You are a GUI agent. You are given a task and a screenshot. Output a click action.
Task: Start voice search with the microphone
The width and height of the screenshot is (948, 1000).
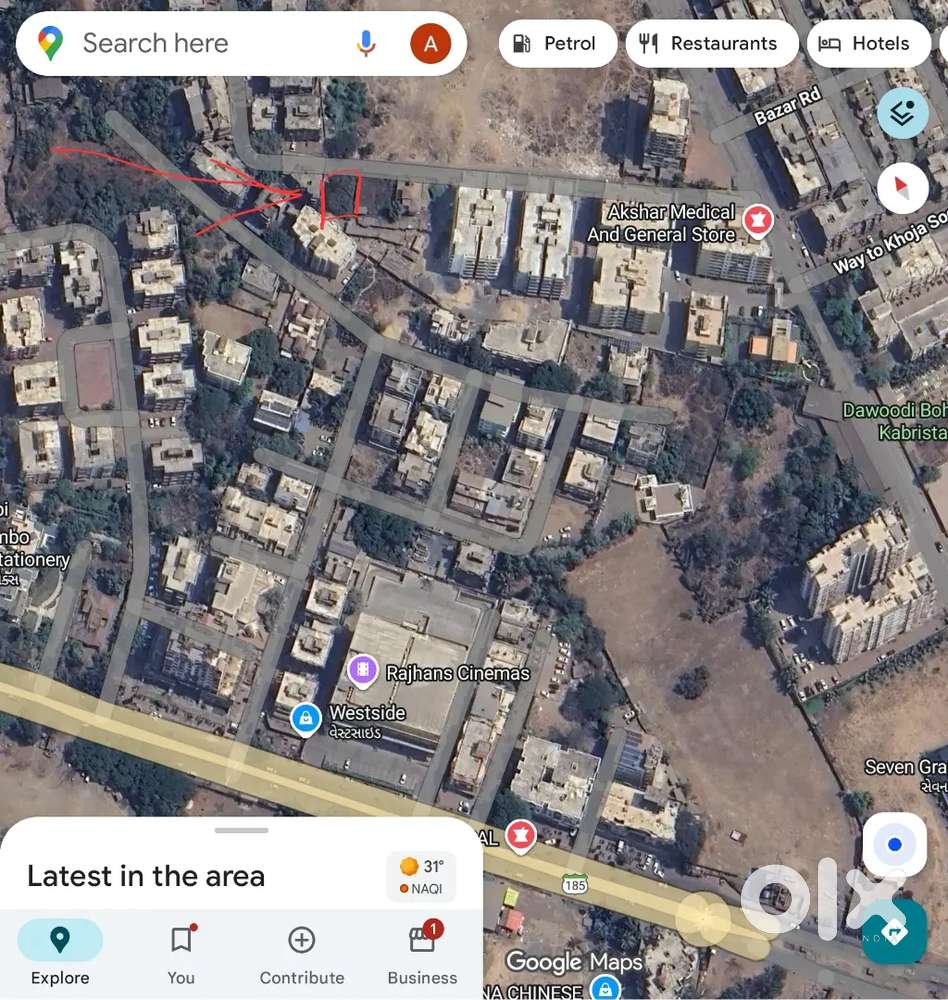366,44
